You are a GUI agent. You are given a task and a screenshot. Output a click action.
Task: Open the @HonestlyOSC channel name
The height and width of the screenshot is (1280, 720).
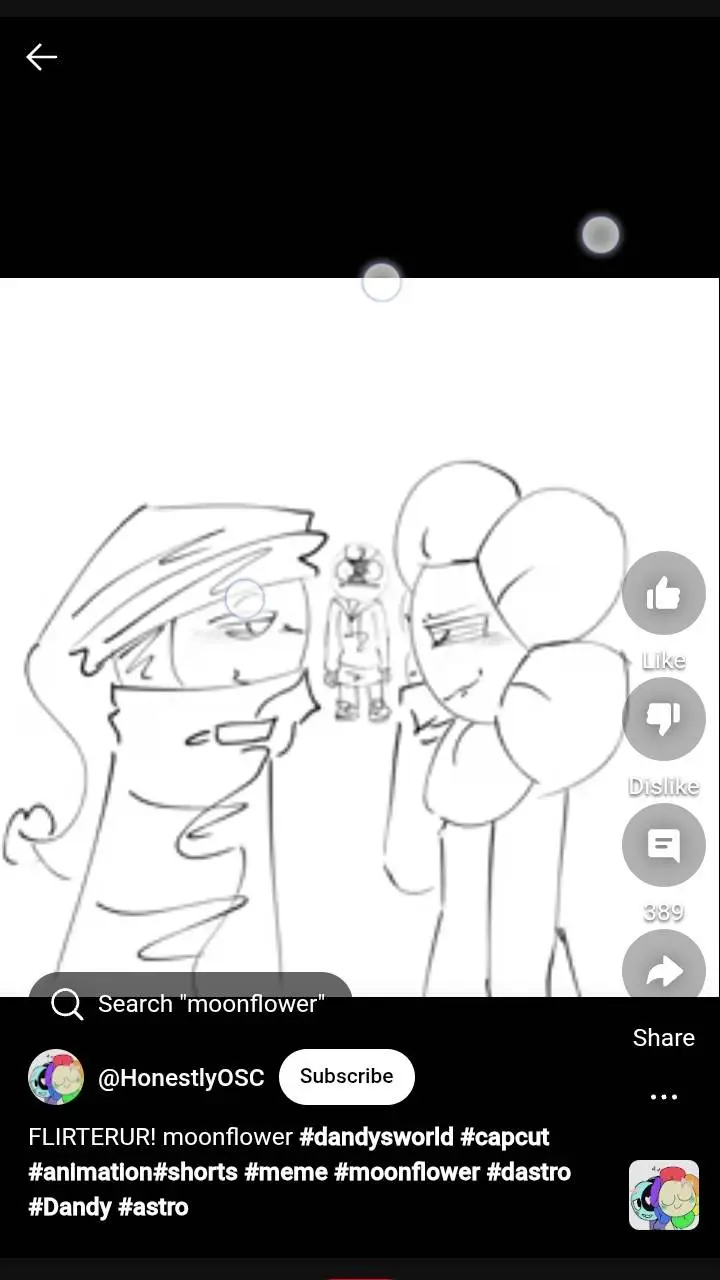point(181,1077)
